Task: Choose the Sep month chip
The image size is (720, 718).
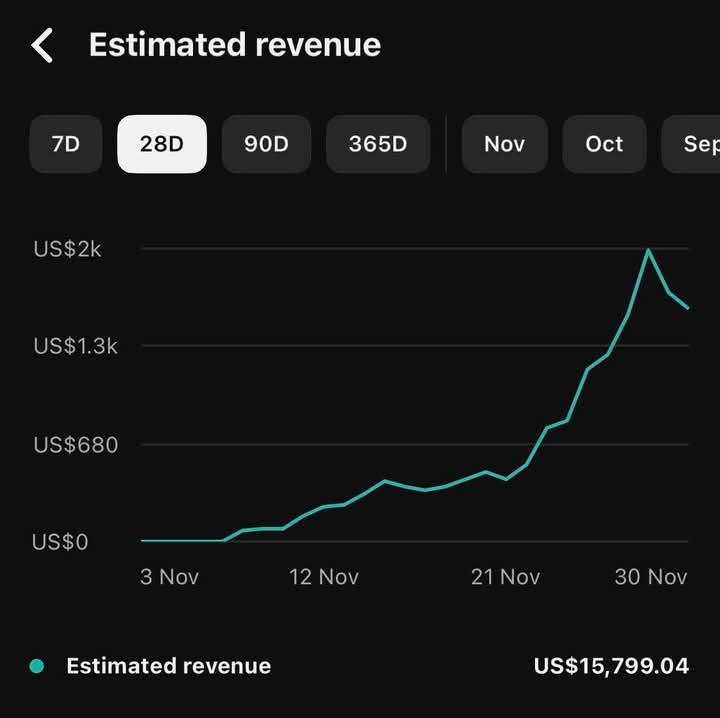Action: point(694,144)
